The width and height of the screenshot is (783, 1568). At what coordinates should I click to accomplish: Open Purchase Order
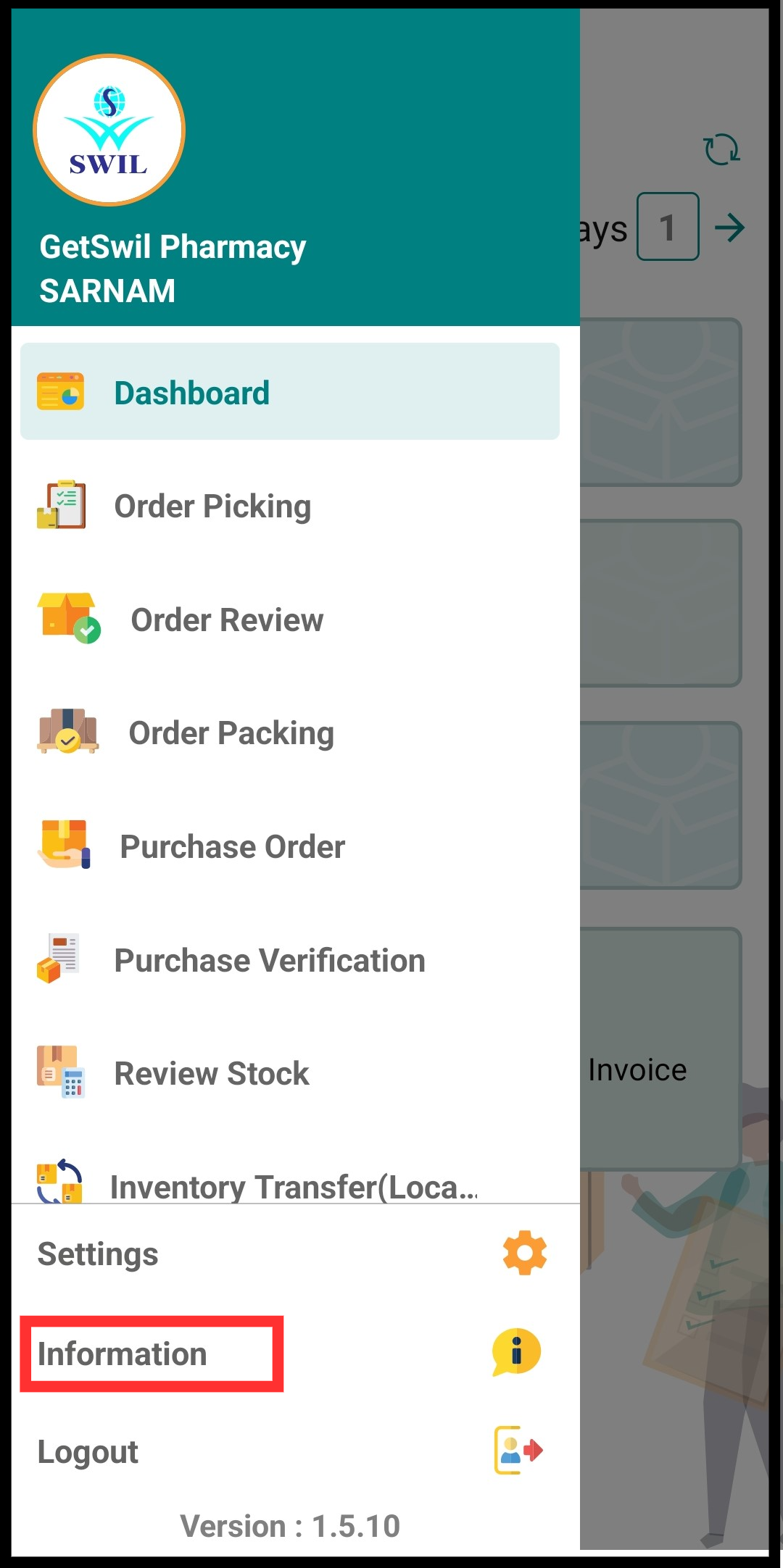[x=290, y=846]
